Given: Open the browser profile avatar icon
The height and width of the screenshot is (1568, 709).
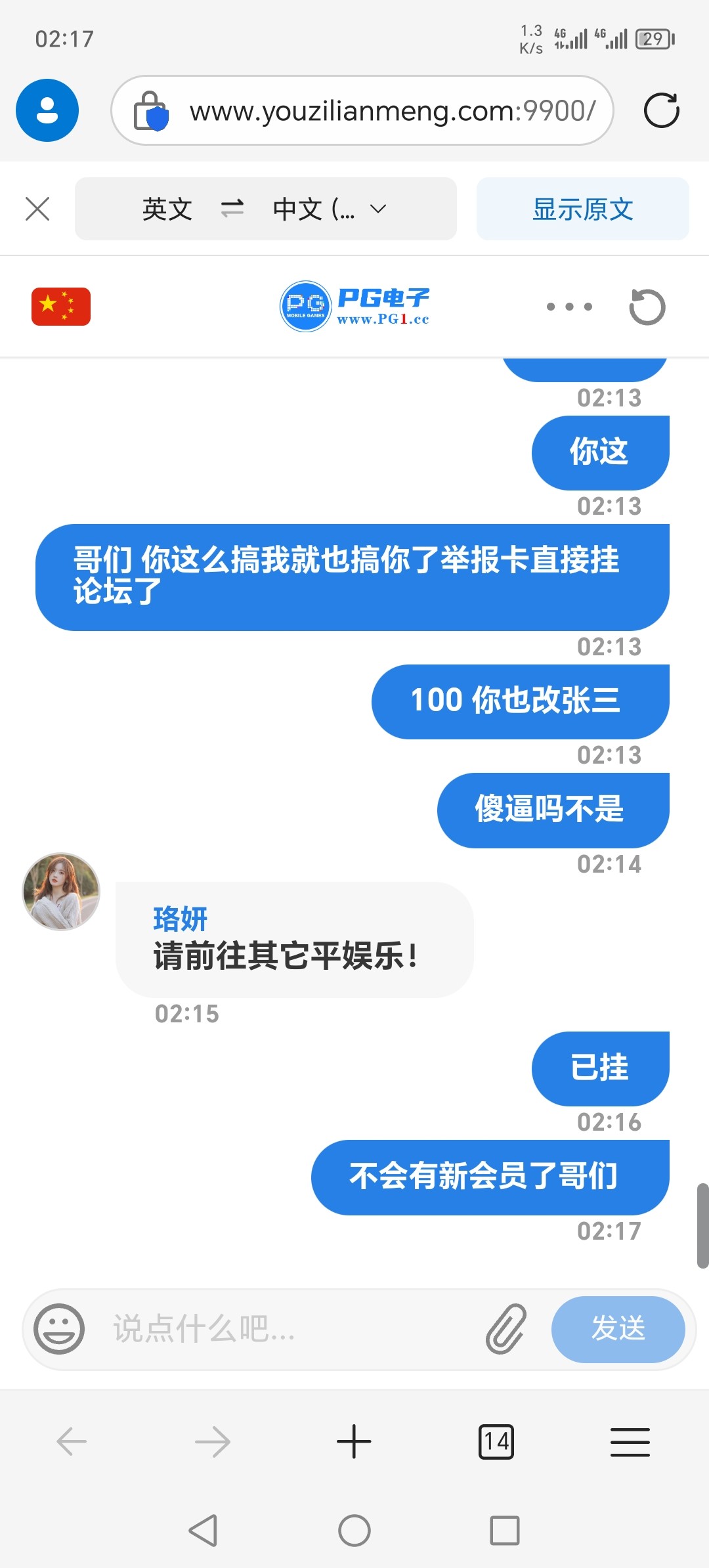Looking at the screenshot, I should pos(47,110).
